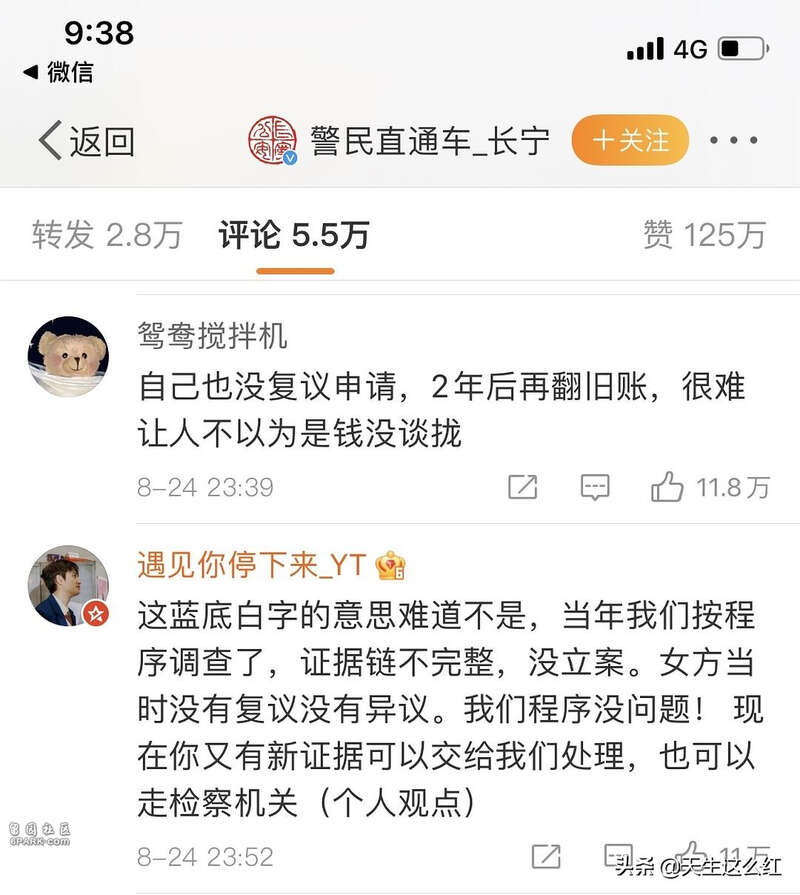Switch to 转发 2.8万 tab
Screen dimensions: 800x895
pos(107,235)
